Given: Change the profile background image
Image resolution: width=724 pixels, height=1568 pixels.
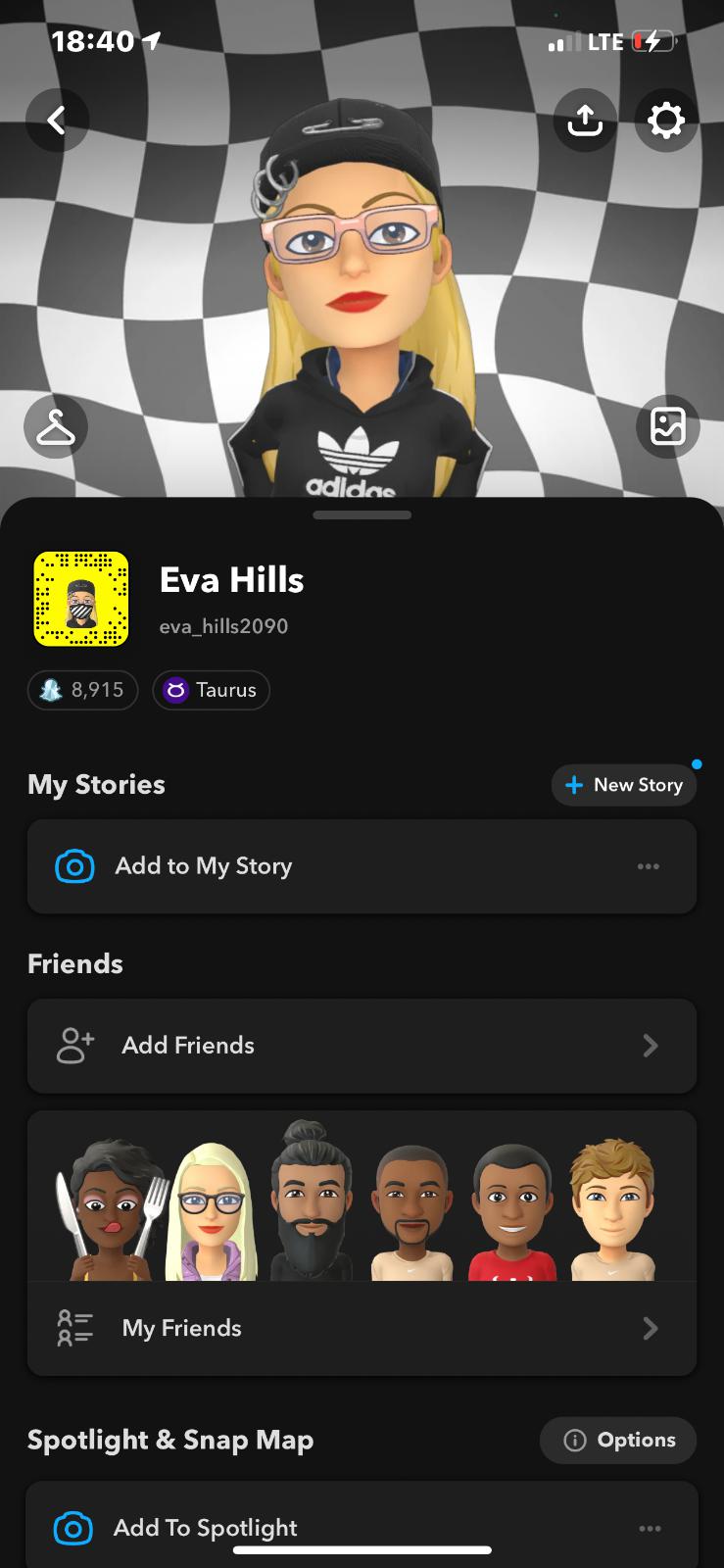Looking at the screenshot, I should (668, 427).
